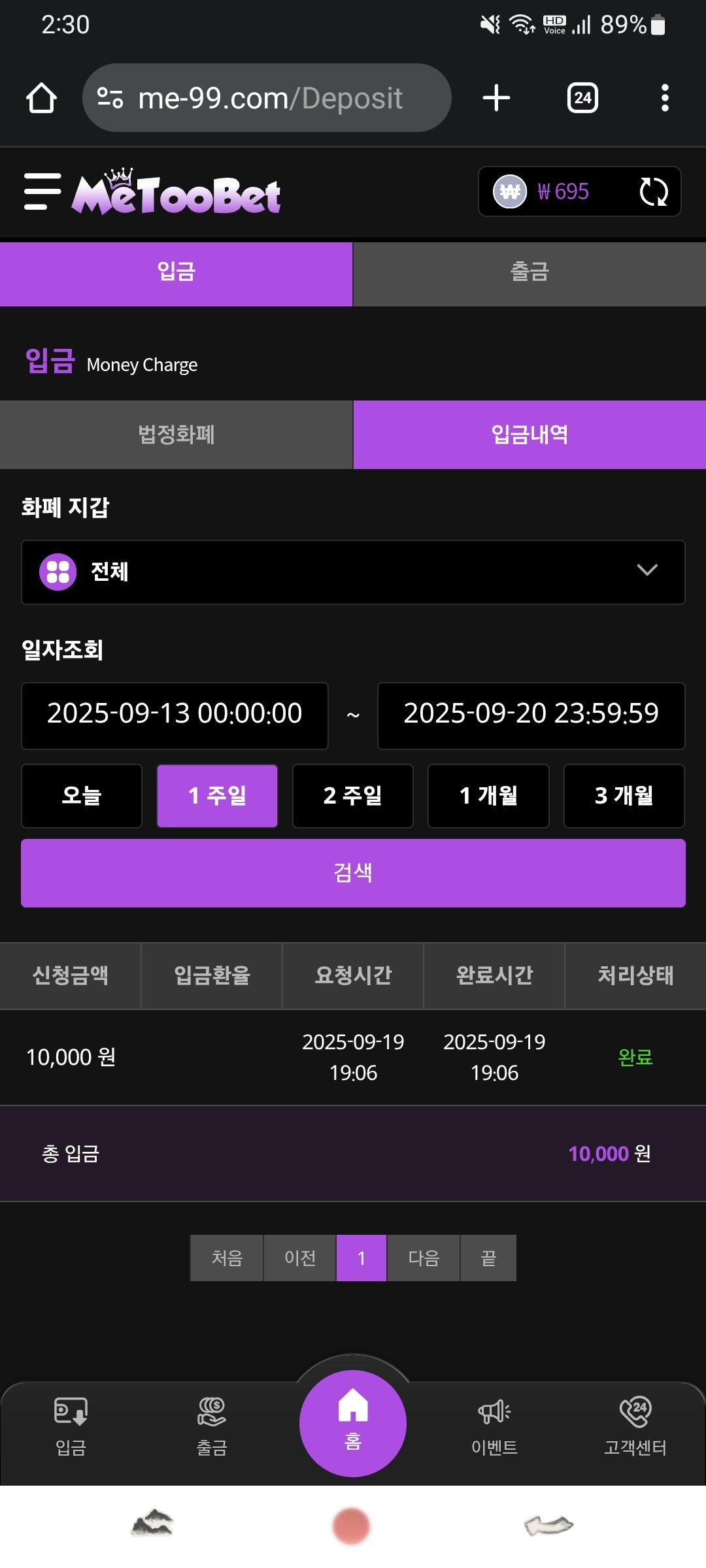Choose the 오늘 date range

click(82, 796)
